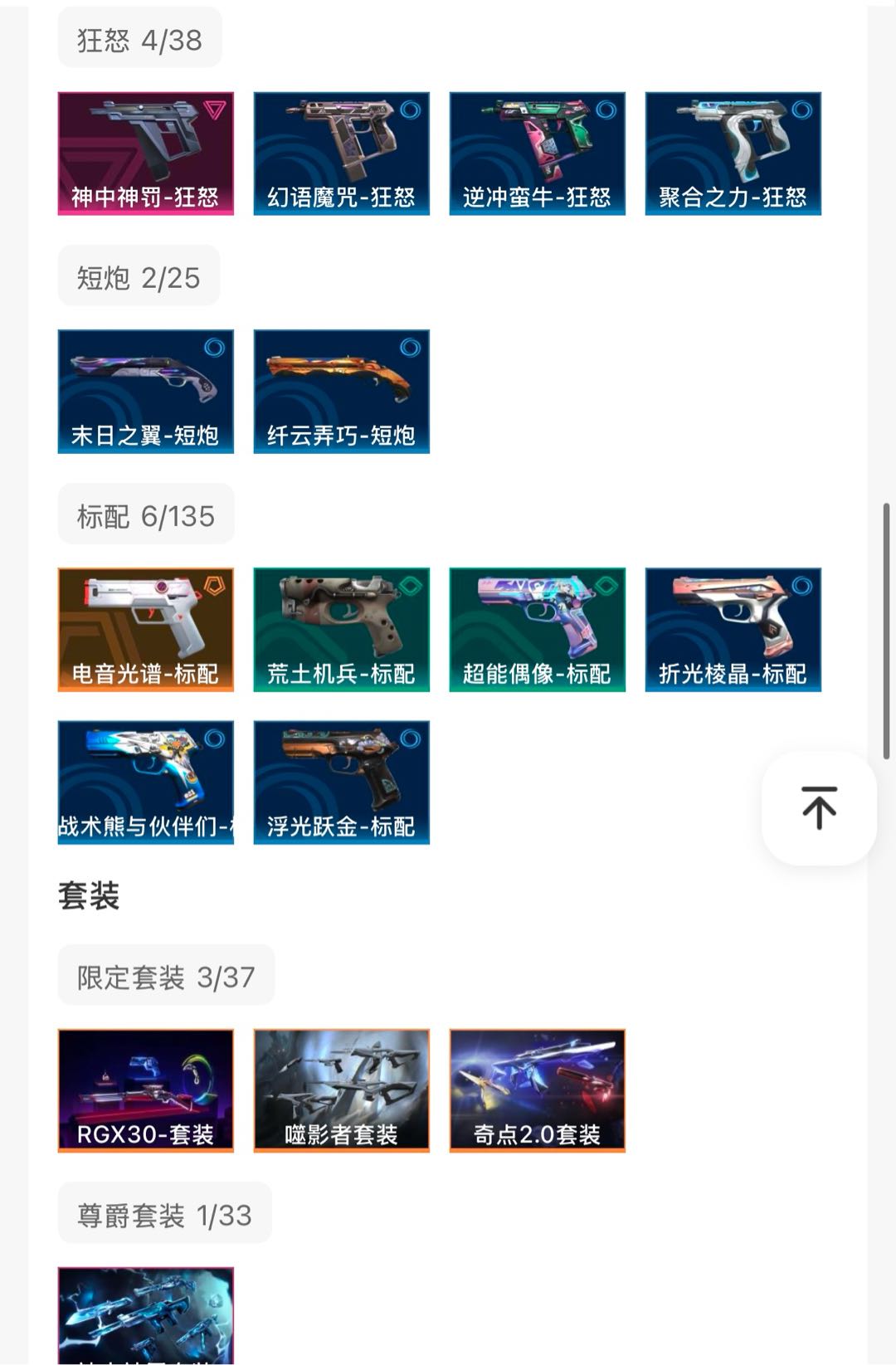Open the 荒土机兵-标配 skin
Screen dimensions: 896x1365
coord(342,630)
